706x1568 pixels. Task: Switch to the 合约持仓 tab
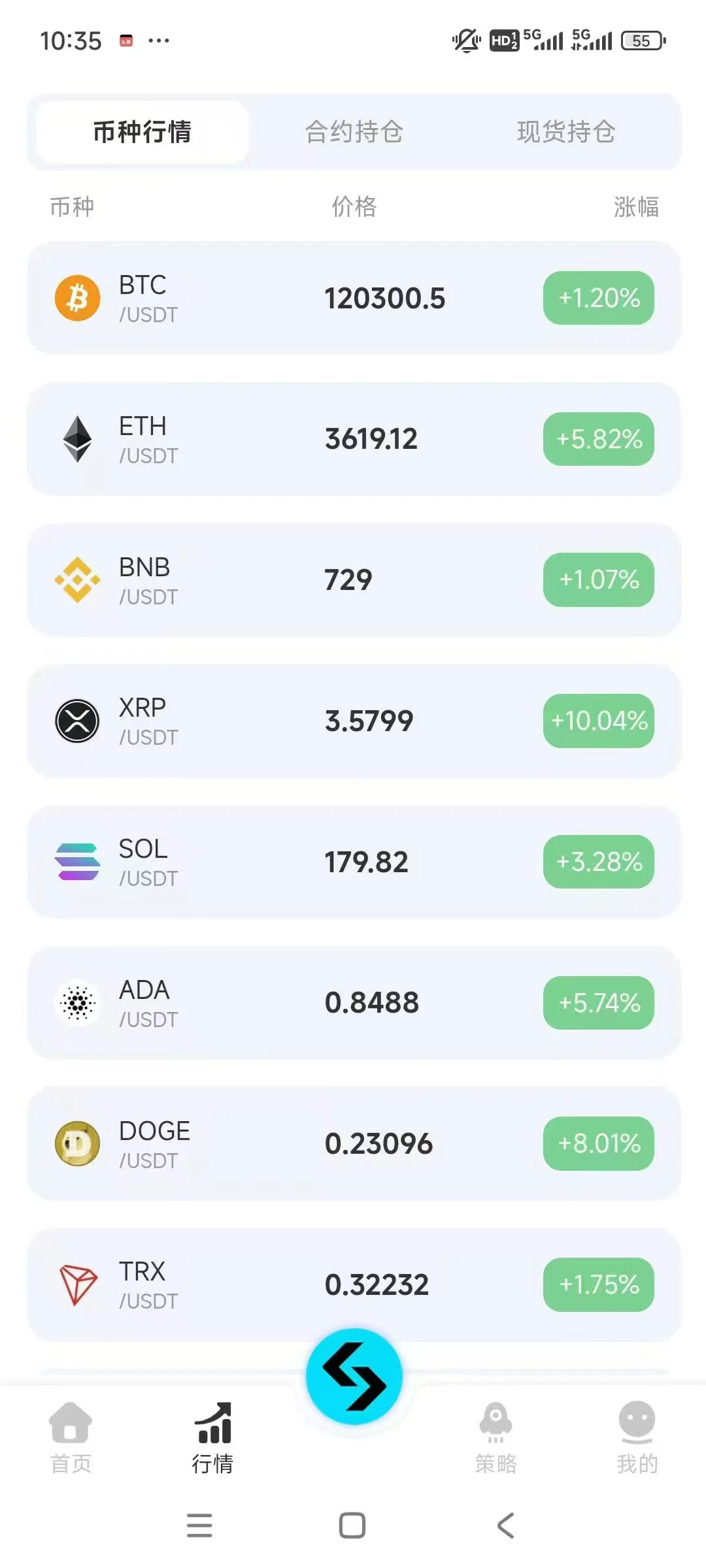[354, 132]
